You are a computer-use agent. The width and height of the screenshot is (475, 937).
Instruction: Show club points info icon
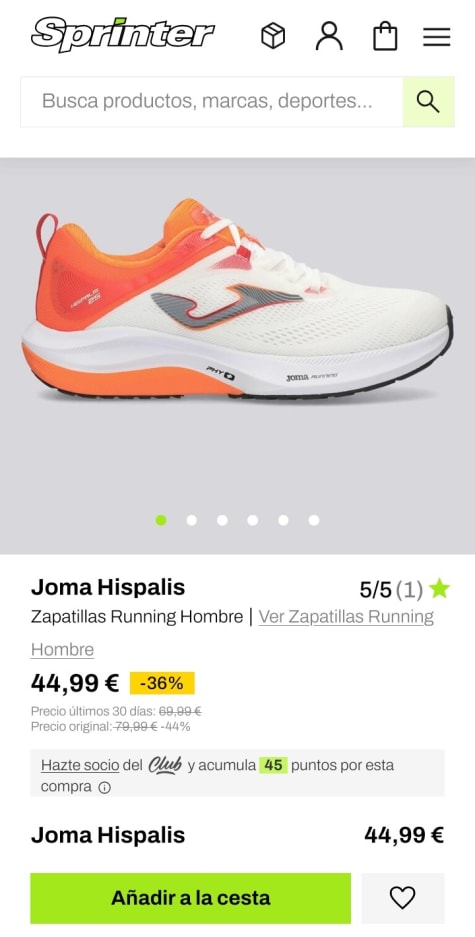point(105,788)
